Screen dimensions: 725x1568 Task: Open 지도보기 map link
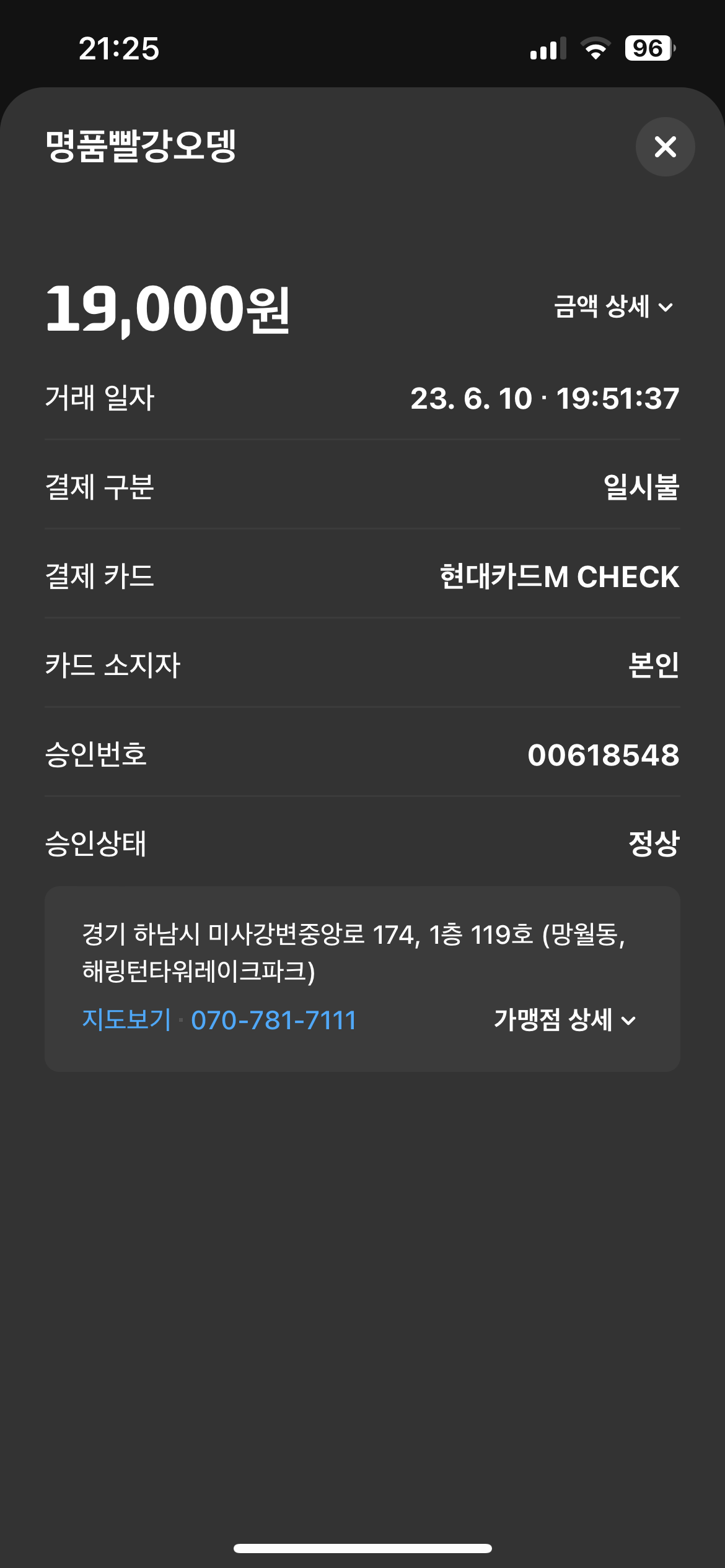pos(126,1019)
